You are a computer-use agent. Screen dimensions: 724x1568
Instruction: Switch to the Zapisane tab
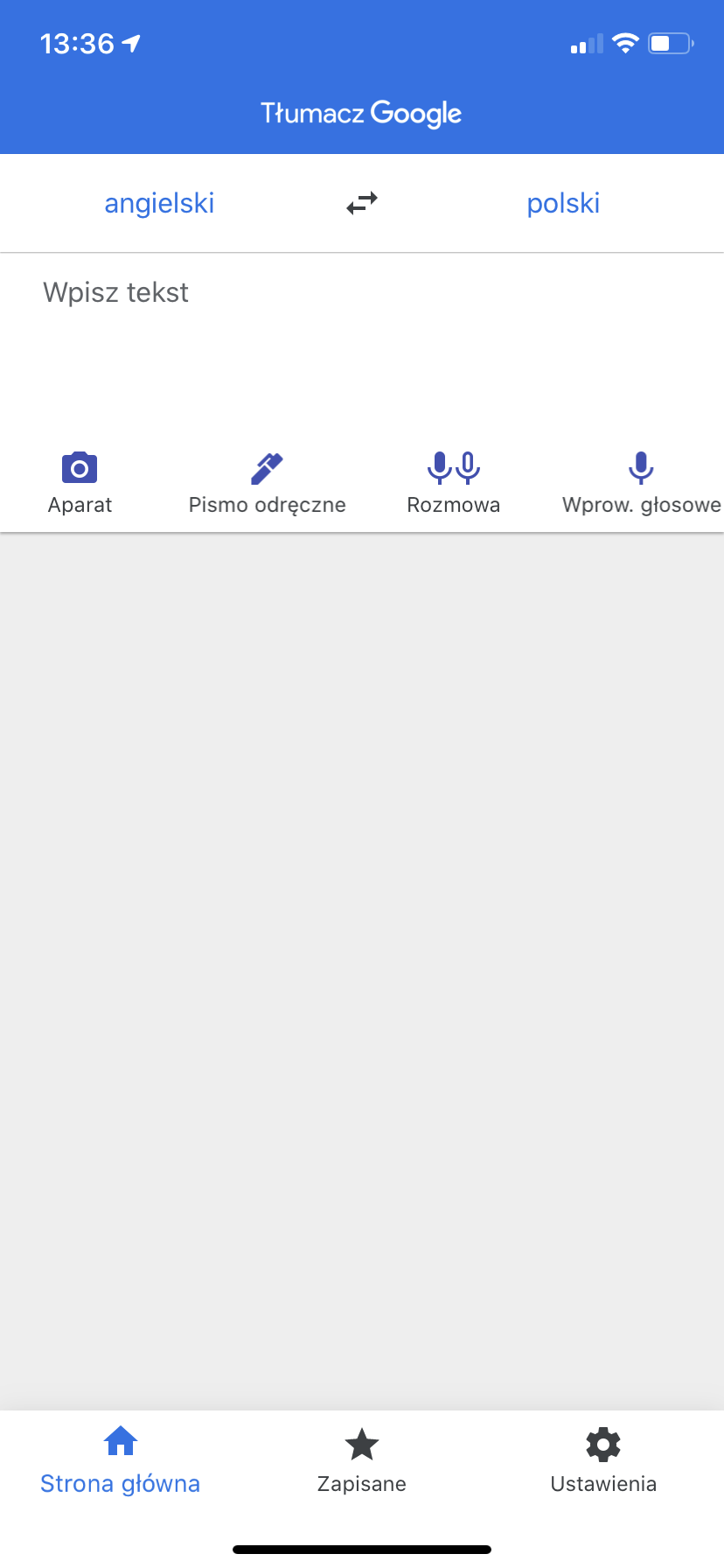[362, 1461]
